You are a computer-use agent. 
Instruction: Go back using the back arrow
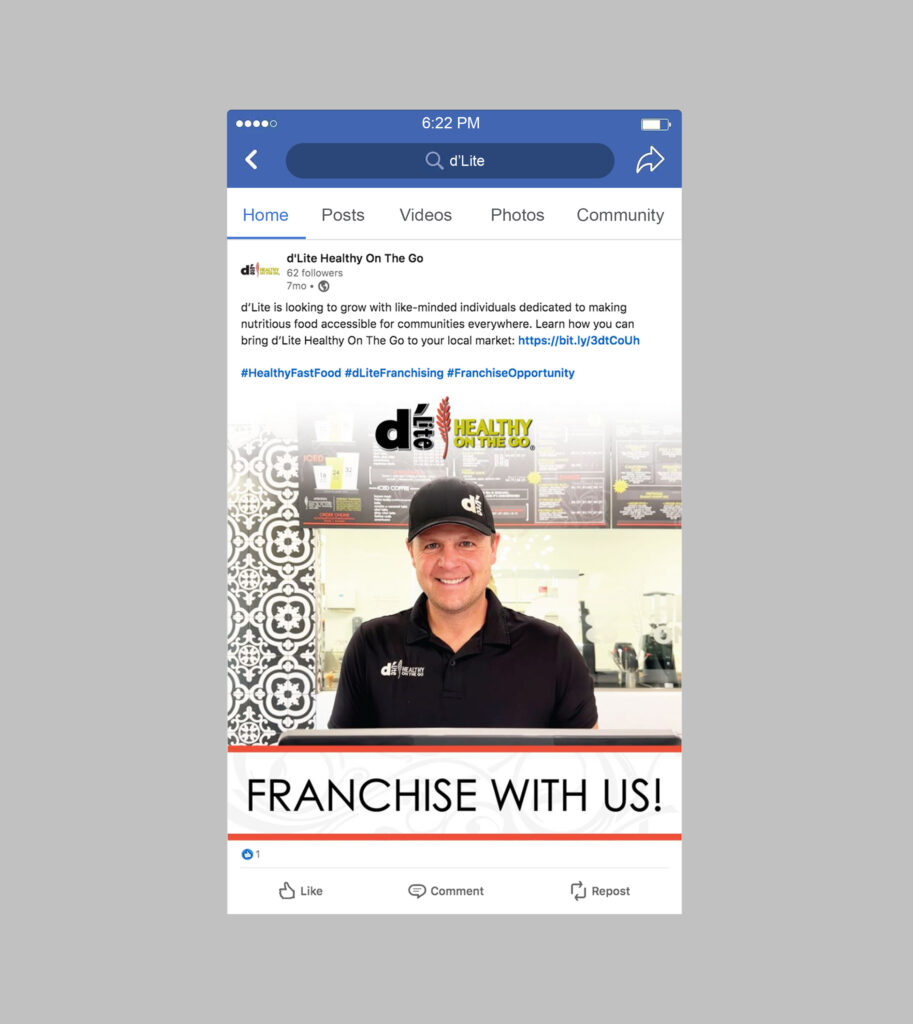tap(252, 160)
